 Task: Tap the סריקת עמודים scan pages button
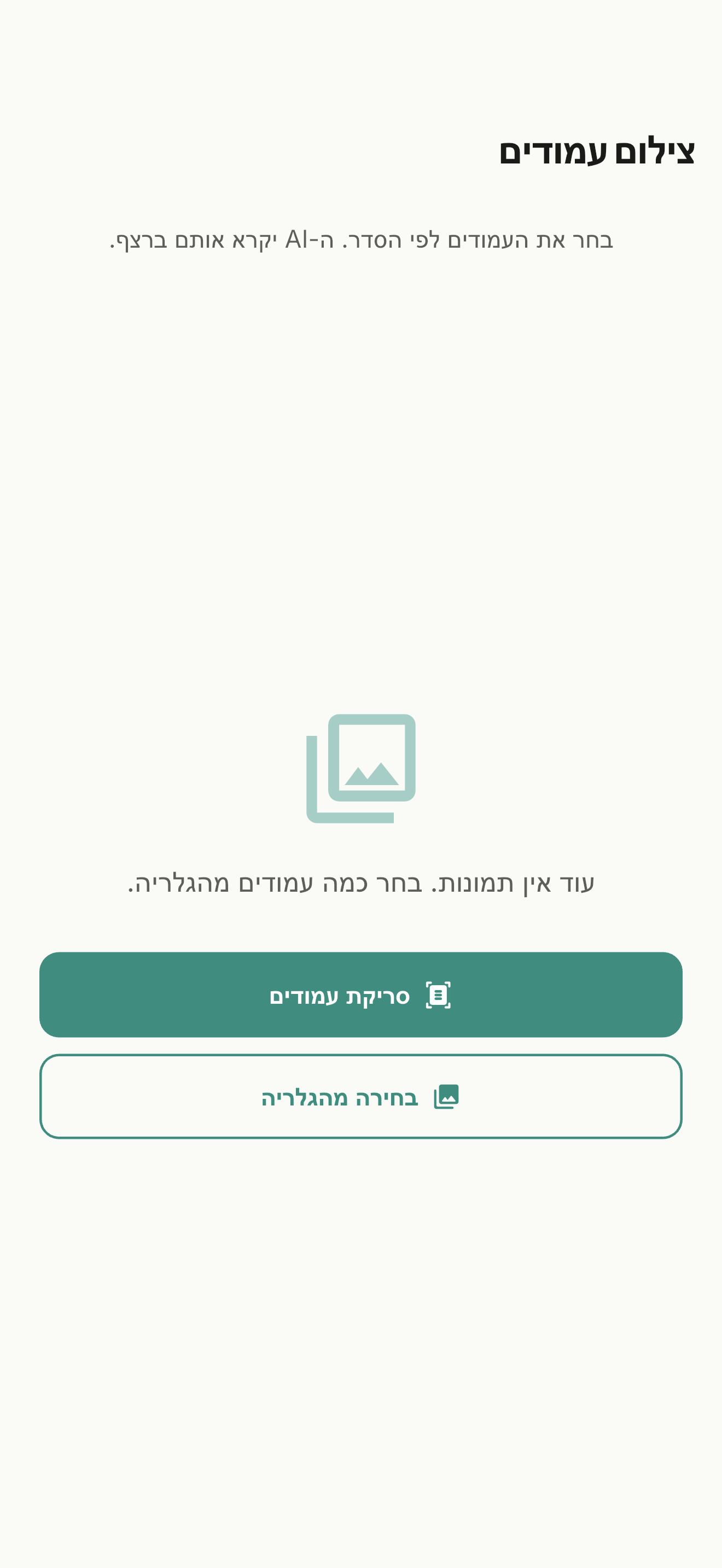[361, 994]
